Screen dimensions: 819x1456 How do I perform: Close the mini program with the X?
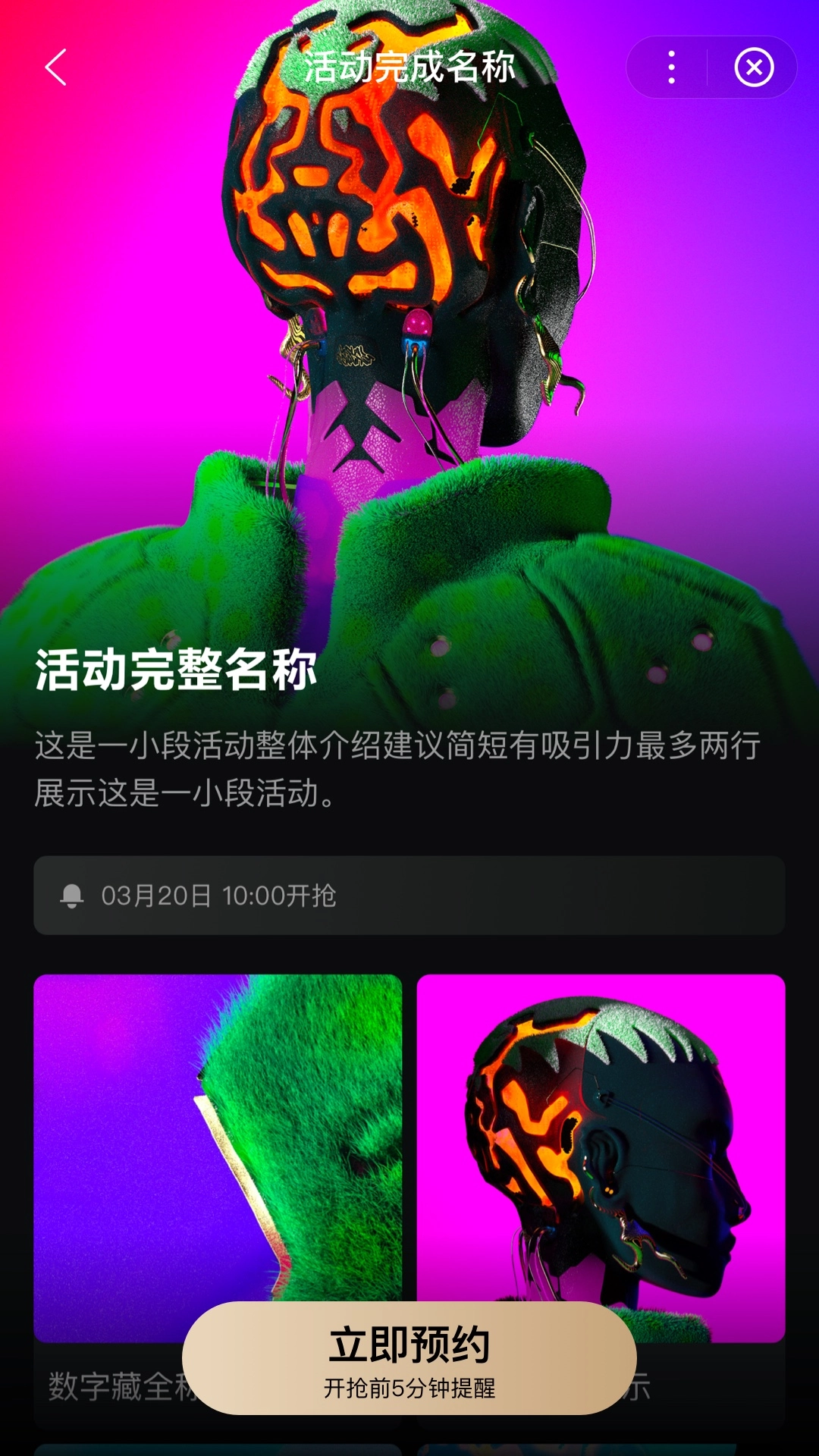tap(754, 67)
